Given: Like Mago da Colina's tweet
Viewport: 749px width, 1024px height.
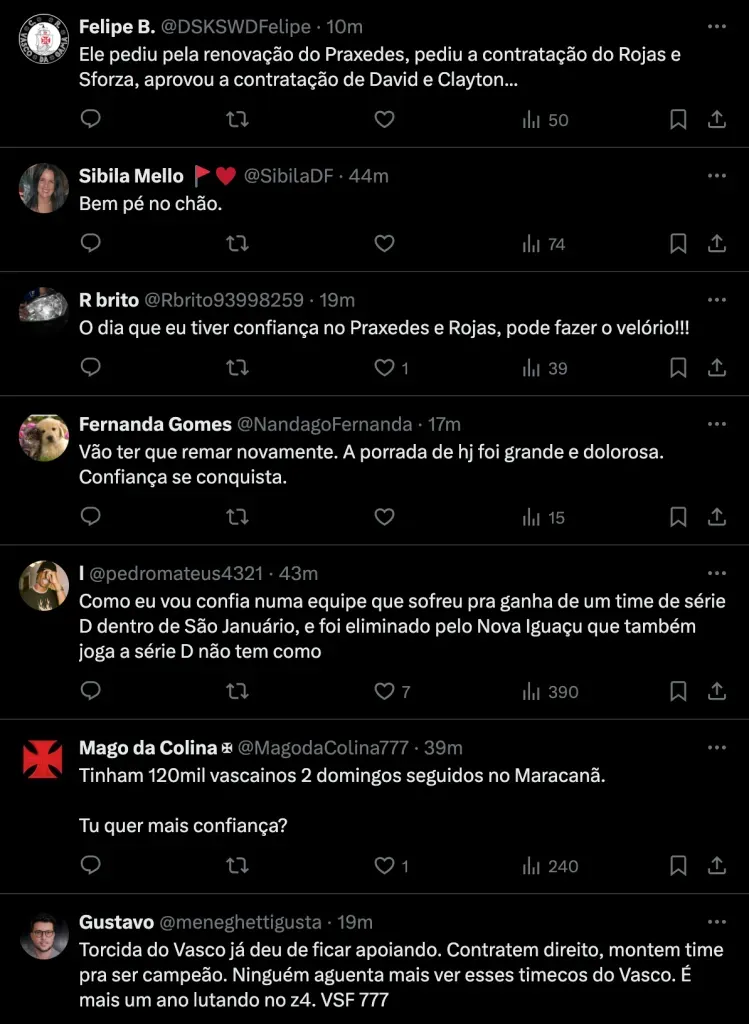Looking at the screenshot, I should (385, 866).
